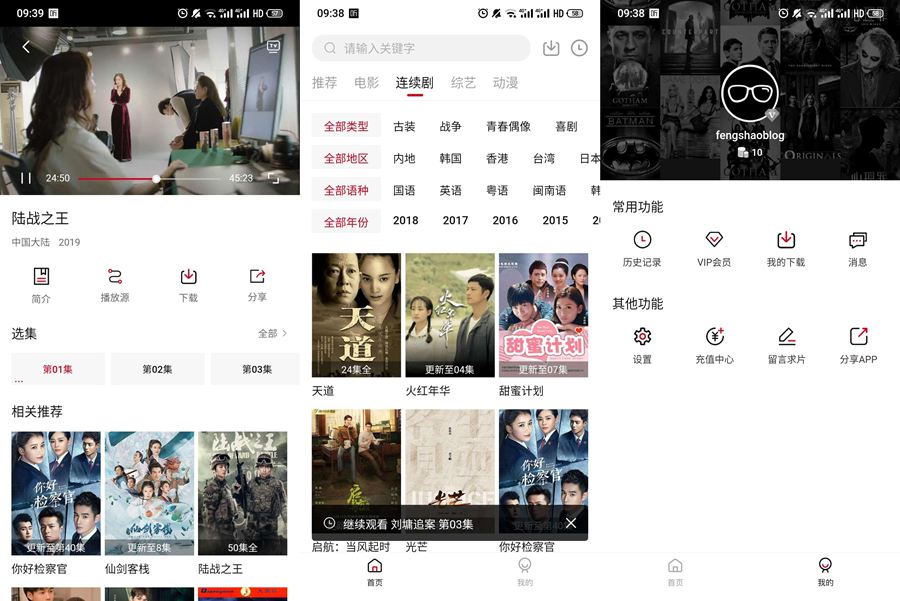This screenshot has width=900, height=601.
Task: Open 简介 for 陆战之王
Action: [41, 284]
